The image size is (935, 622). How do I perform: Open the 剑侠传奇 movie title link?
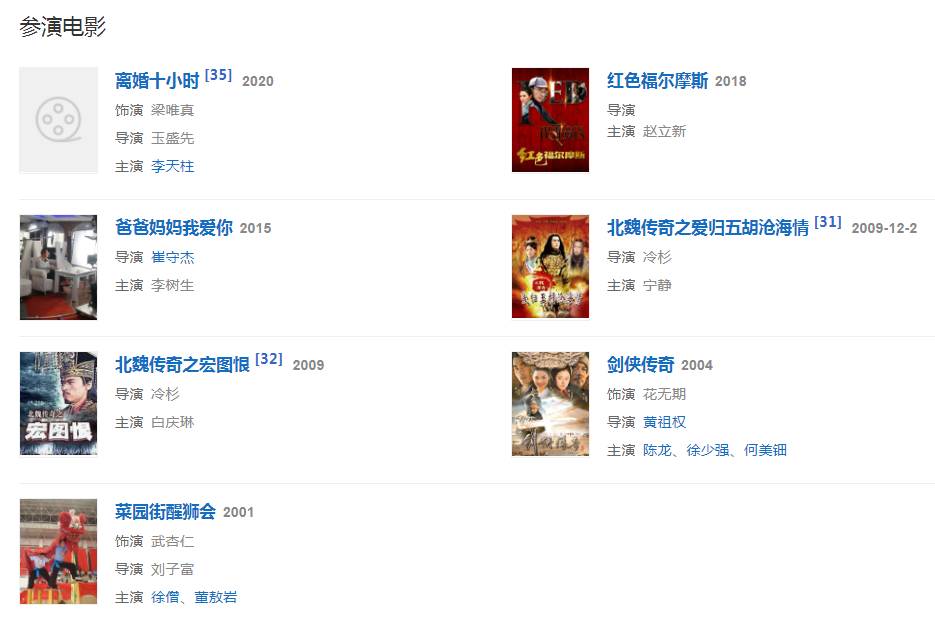[x=640, y=365]
